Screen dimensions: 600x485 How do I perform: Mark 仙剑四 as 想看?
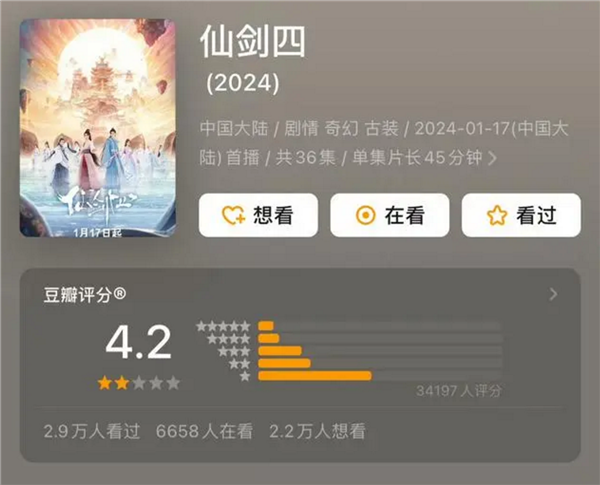click(258, 215)
